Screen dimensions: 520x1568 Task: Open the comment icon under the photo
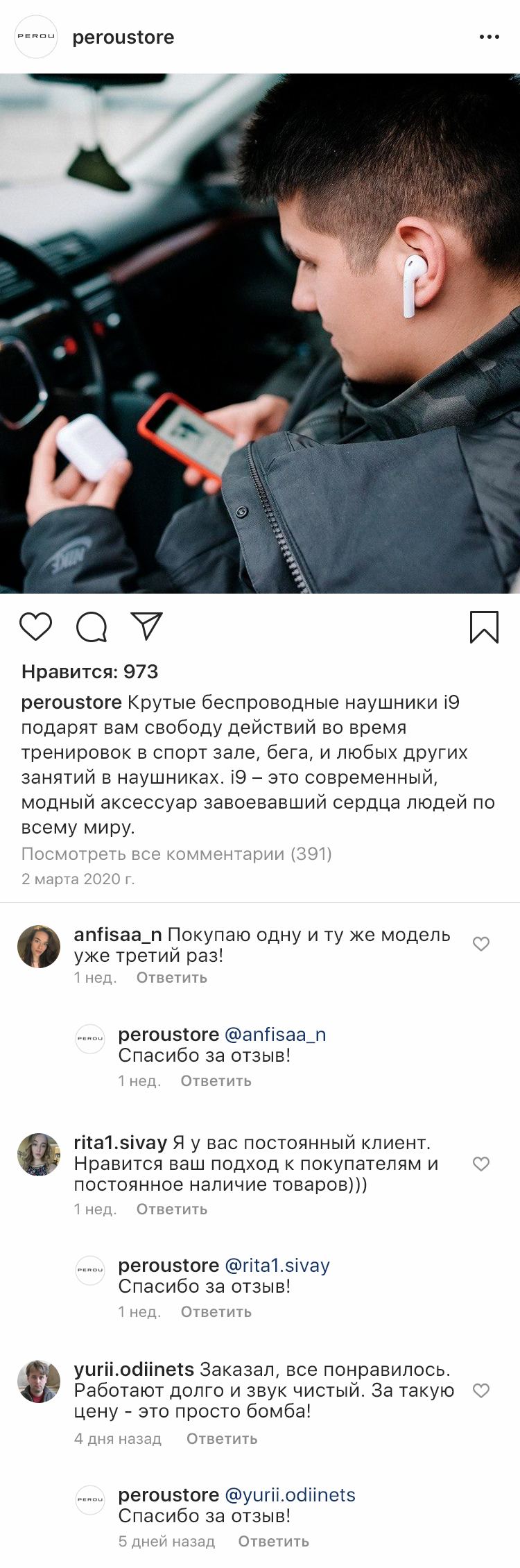91,627
